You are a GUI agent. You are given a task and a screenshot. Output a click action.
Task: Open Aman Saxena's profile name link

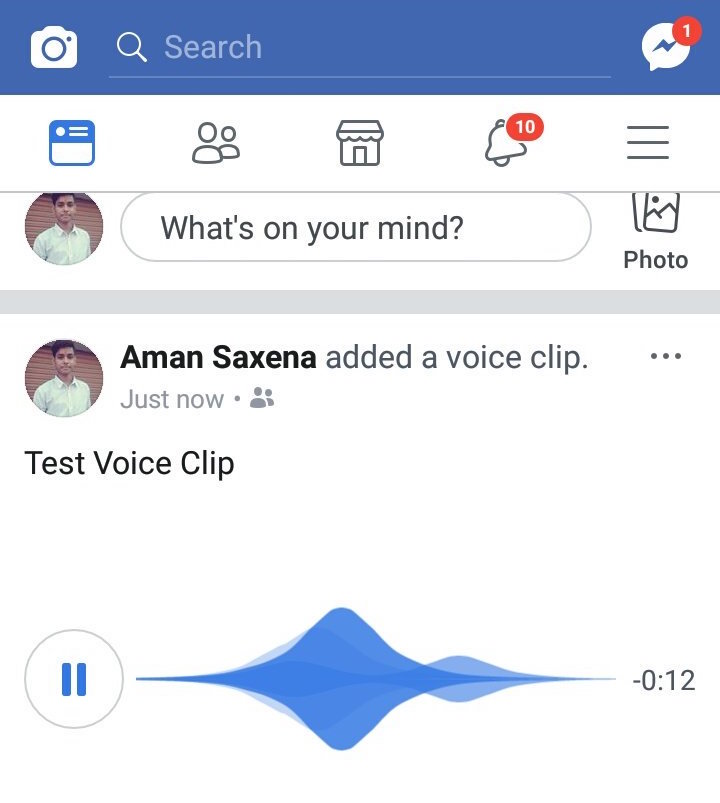pyautogui.click(x=218, y=357)
